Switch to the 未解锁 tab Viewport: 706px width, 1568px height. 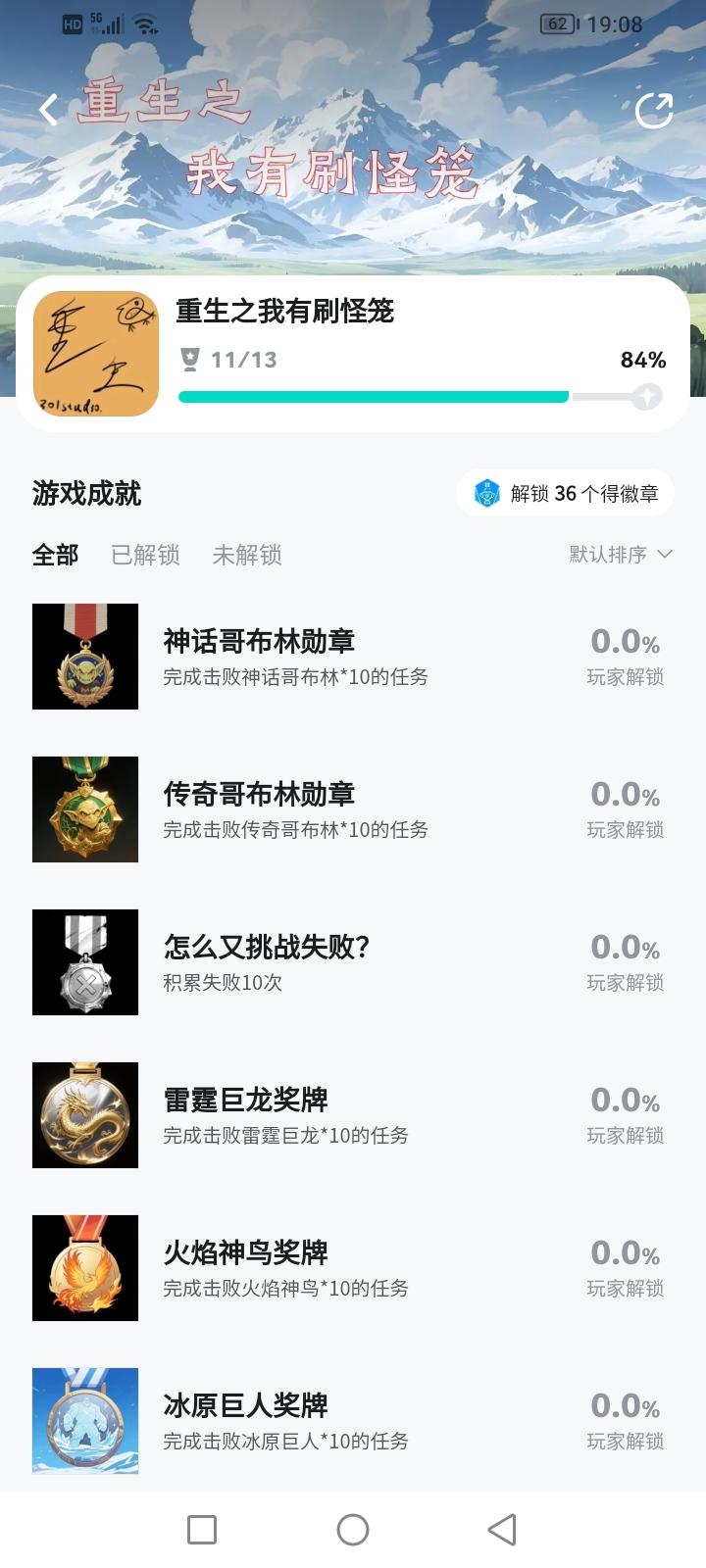[247, 555]
